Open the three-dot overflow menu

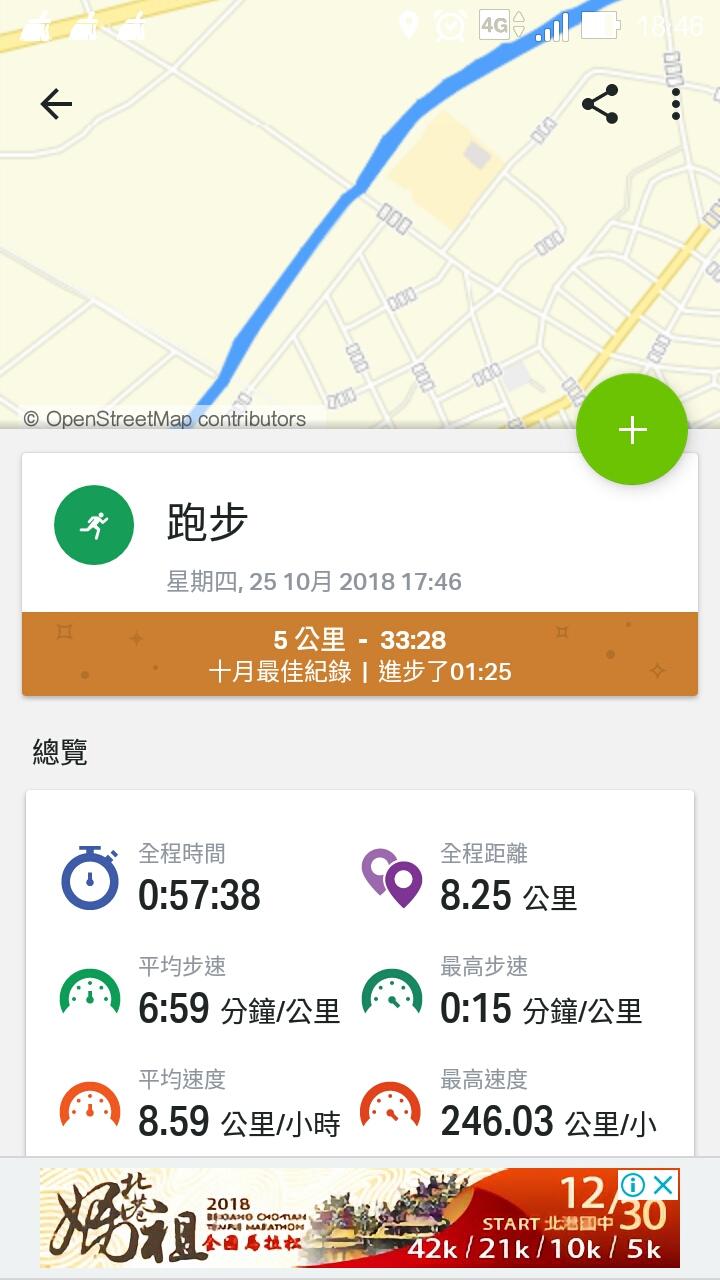[x=676, y=104]
